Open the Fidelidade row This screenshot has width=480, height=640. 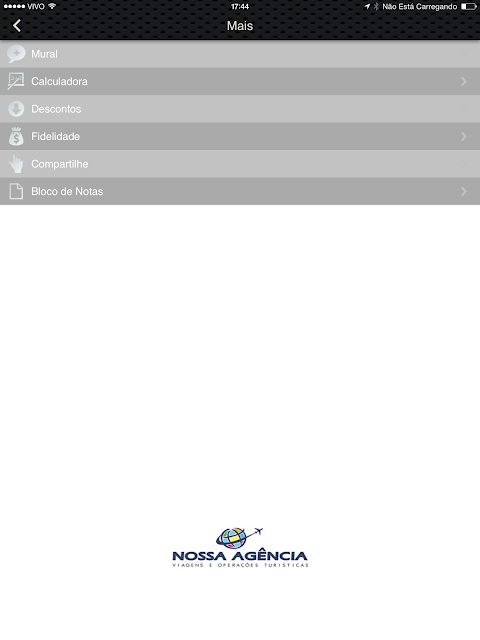click(240, 136)
